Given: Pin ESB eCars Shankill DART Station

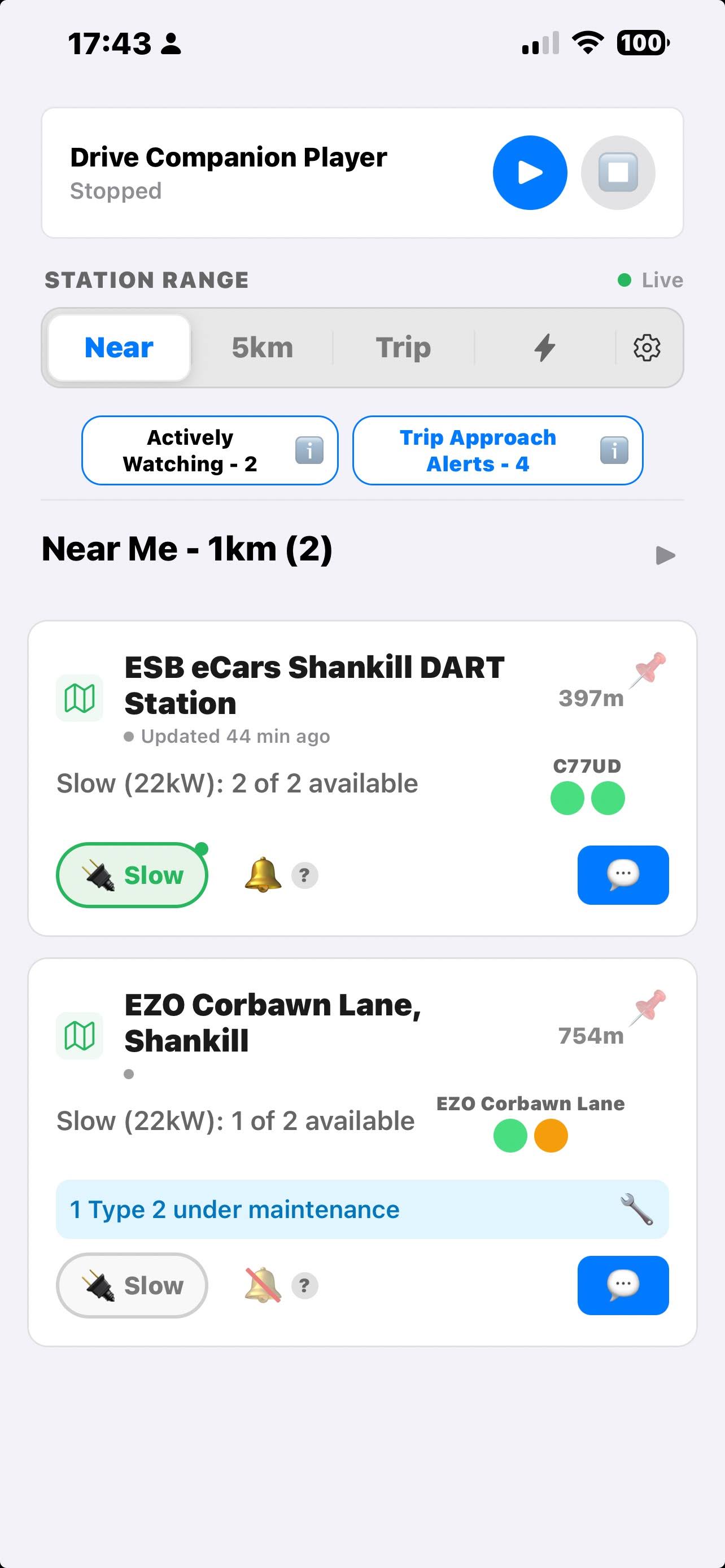Looking at the screenshot, I should pos(648,668).
